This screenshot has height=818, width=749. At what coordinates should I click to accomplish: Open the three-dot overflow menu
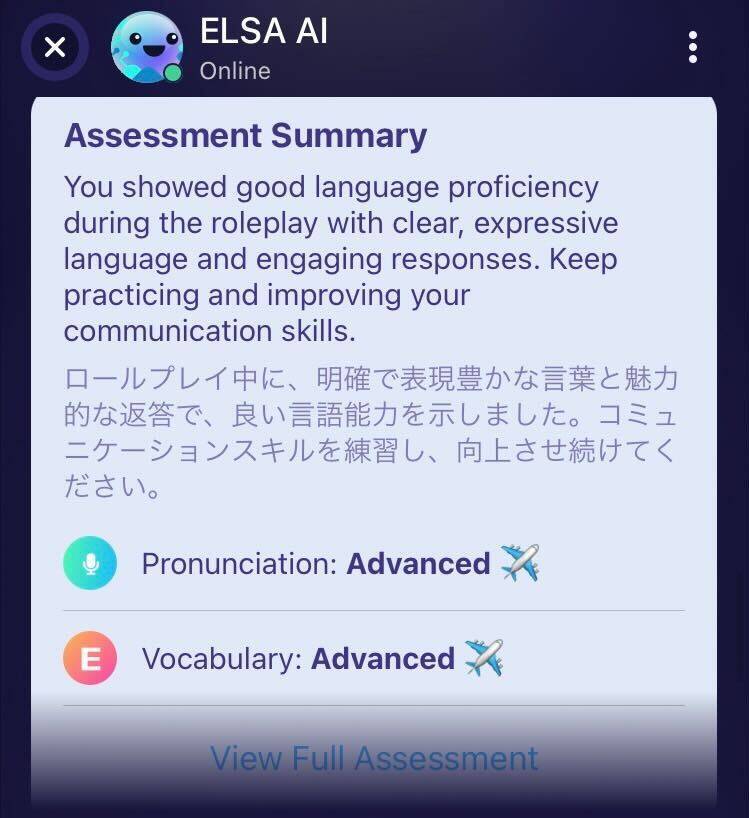click(692, 47)
